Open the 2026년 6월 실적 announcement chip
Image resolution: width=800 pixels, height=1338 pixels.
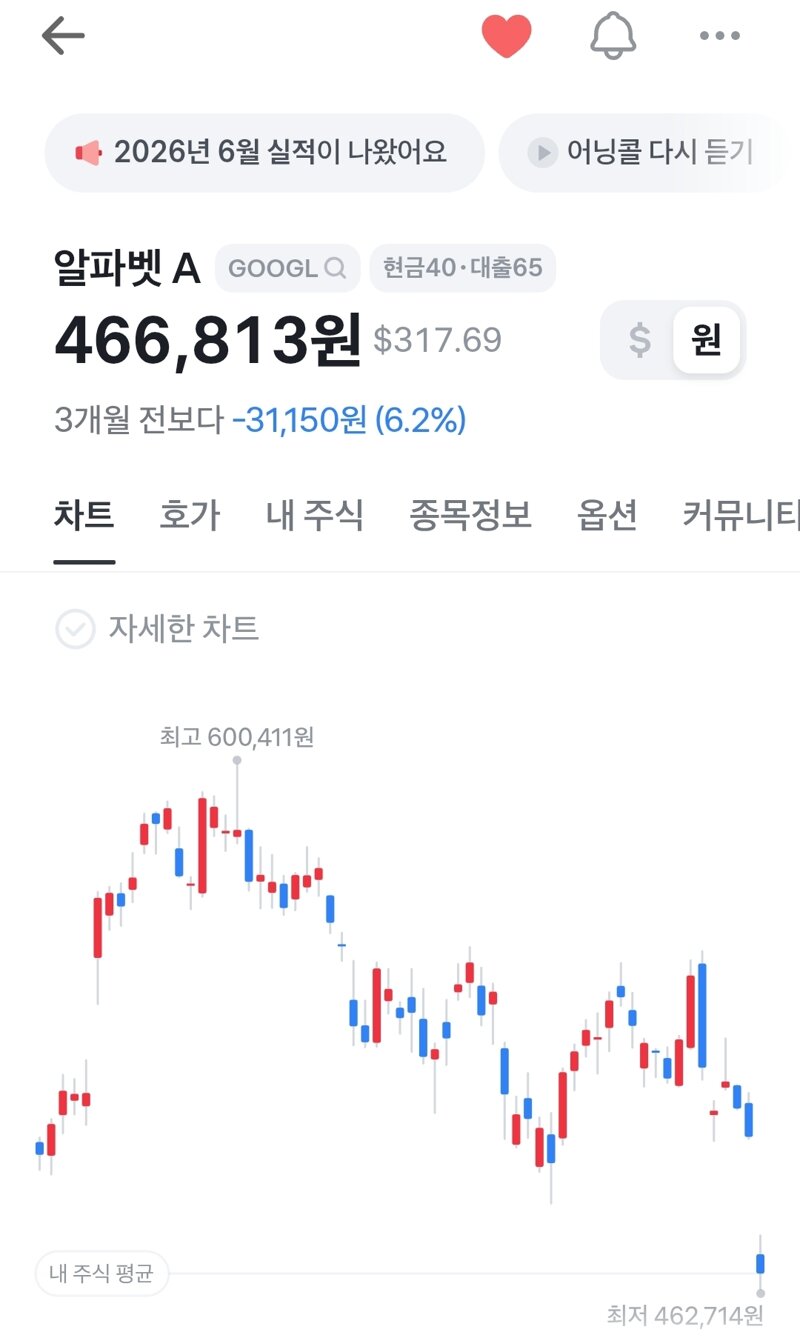click(x=264, y=152)
